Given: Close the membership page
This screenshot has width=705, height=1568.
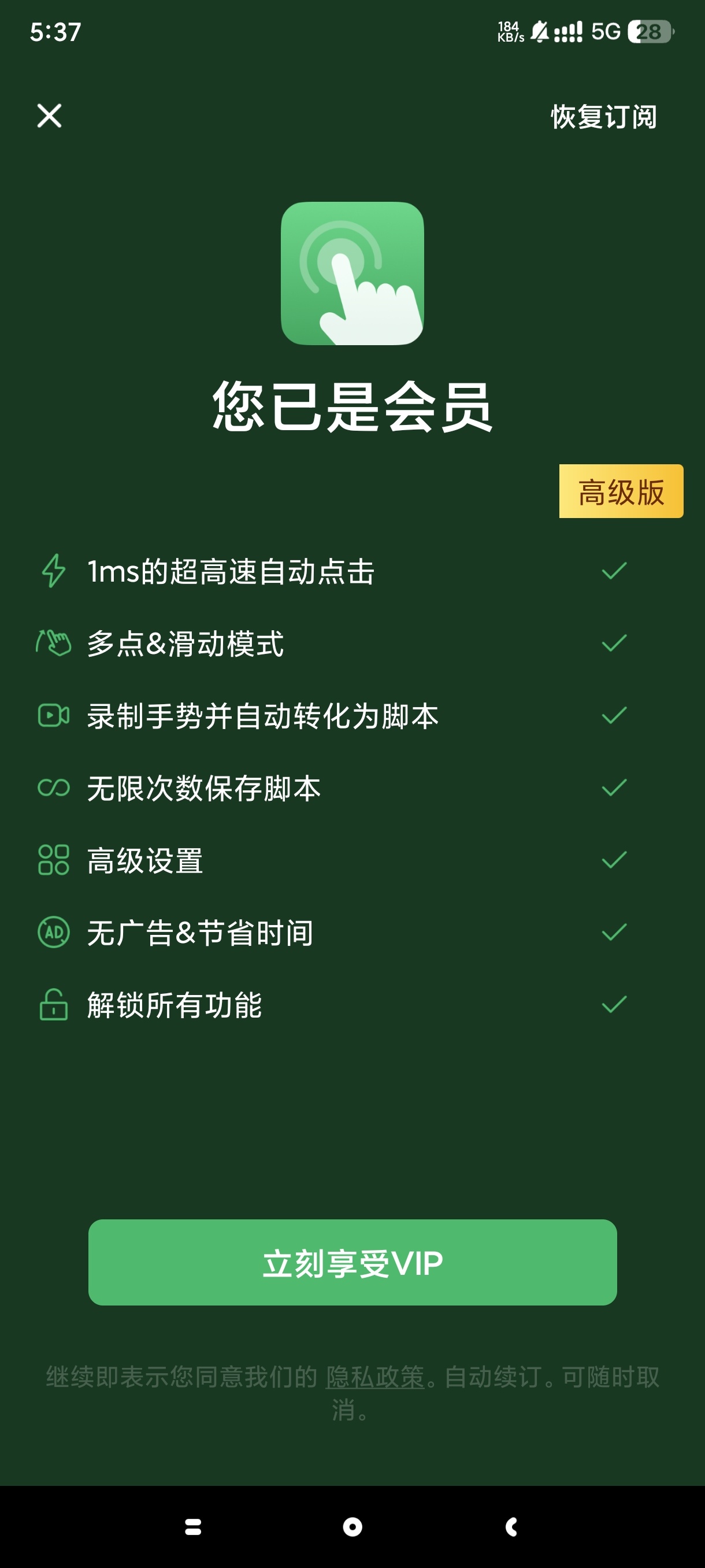Looking at the screenshot, I should [x=49, y=116].
